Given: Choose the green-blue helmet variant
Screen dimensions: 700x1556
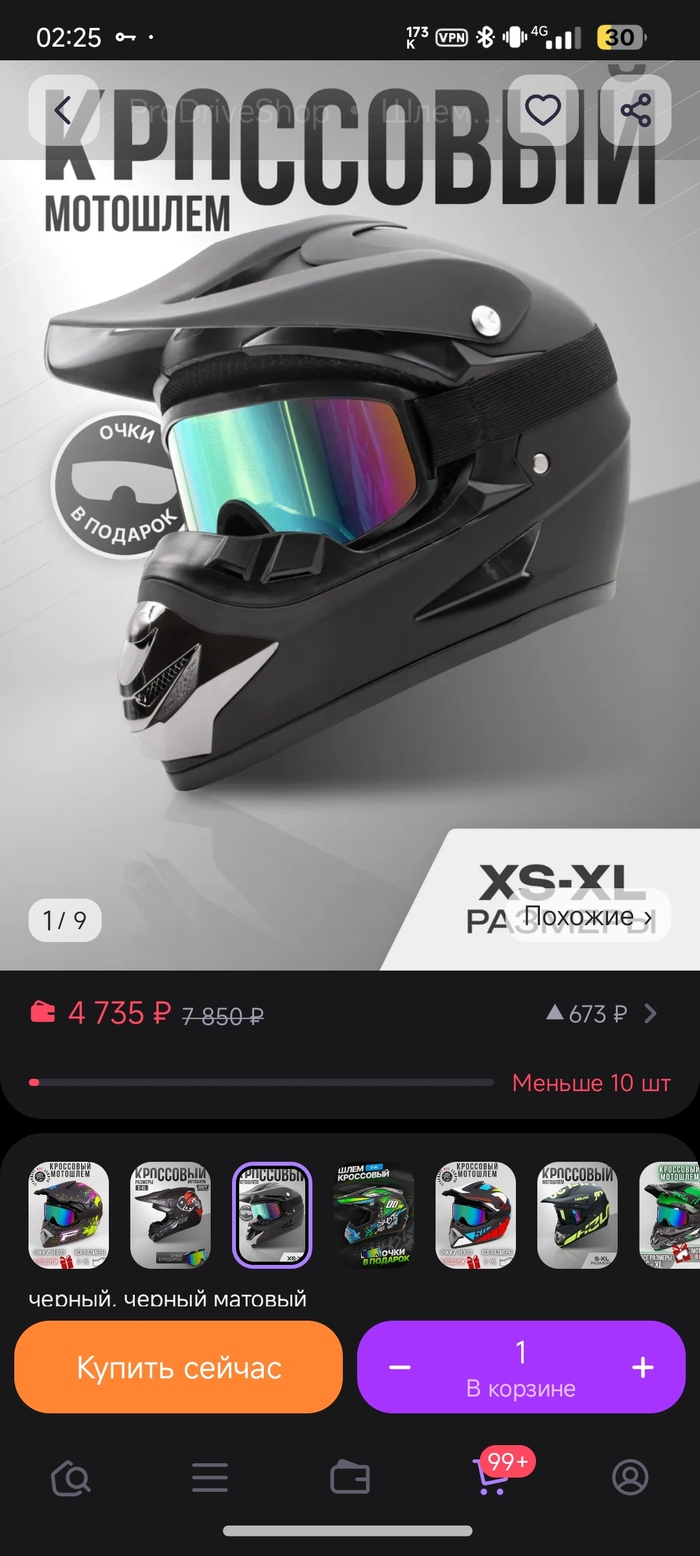Looking at the screenshot, I should point(374,1215).
